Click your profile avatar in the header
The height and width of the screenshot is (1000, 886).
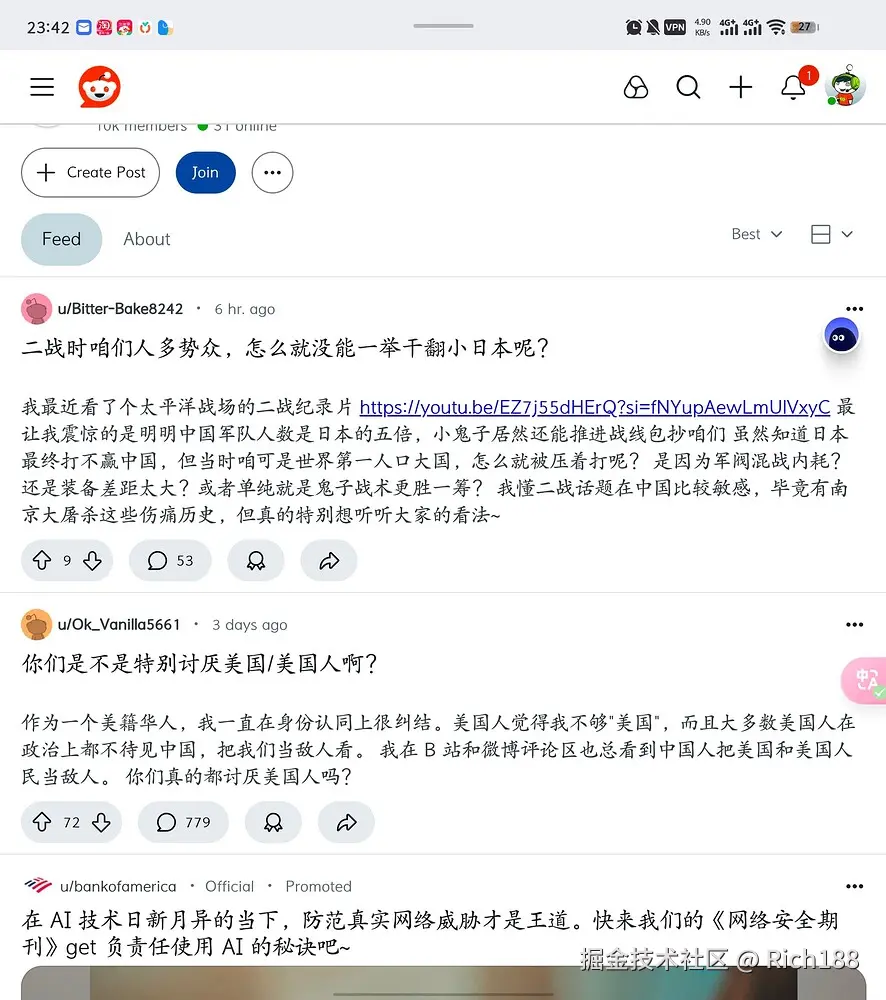click(845, 87)
